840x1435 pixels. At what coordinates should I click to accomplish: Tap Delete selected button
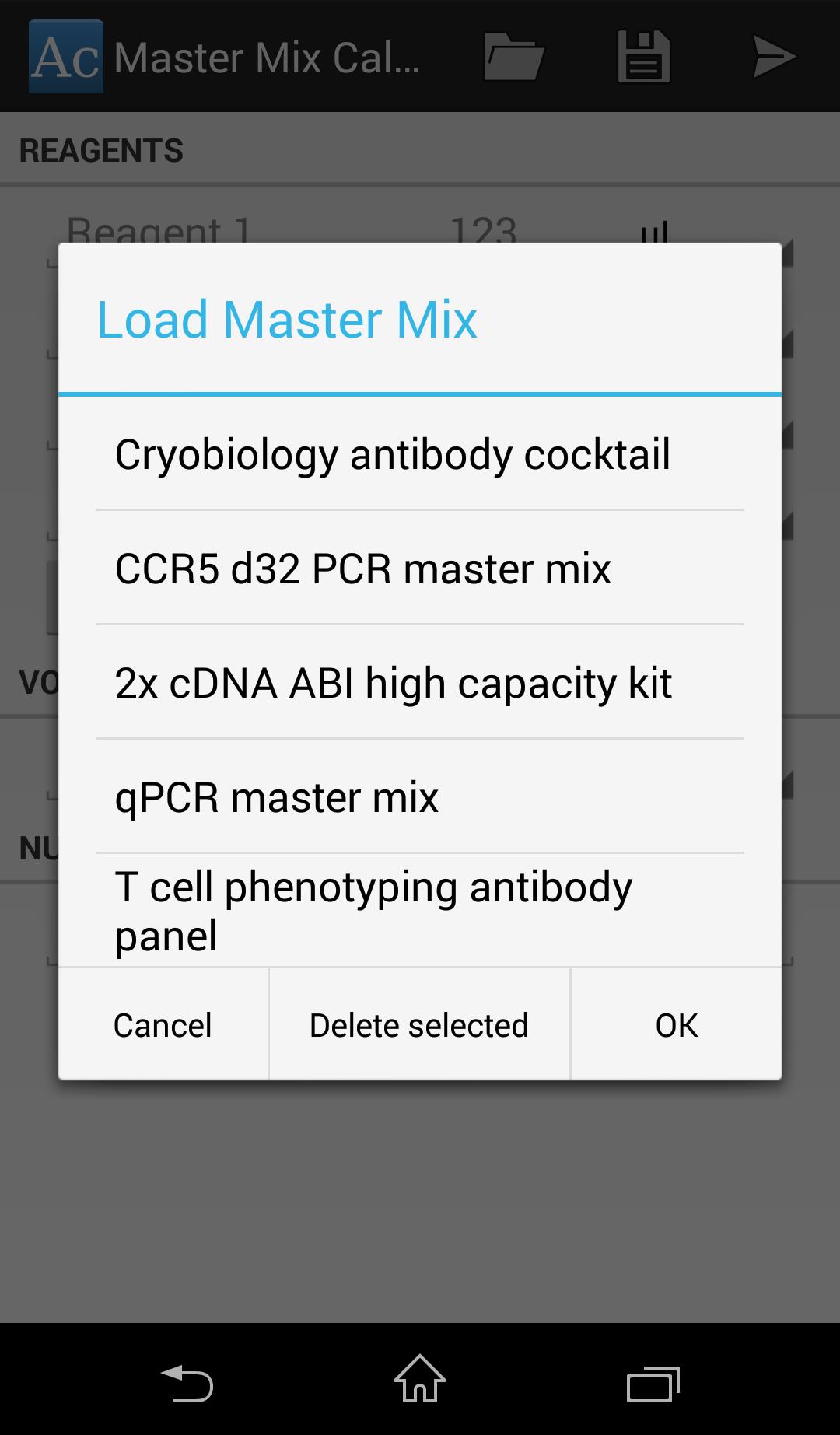pos(419,1025)
